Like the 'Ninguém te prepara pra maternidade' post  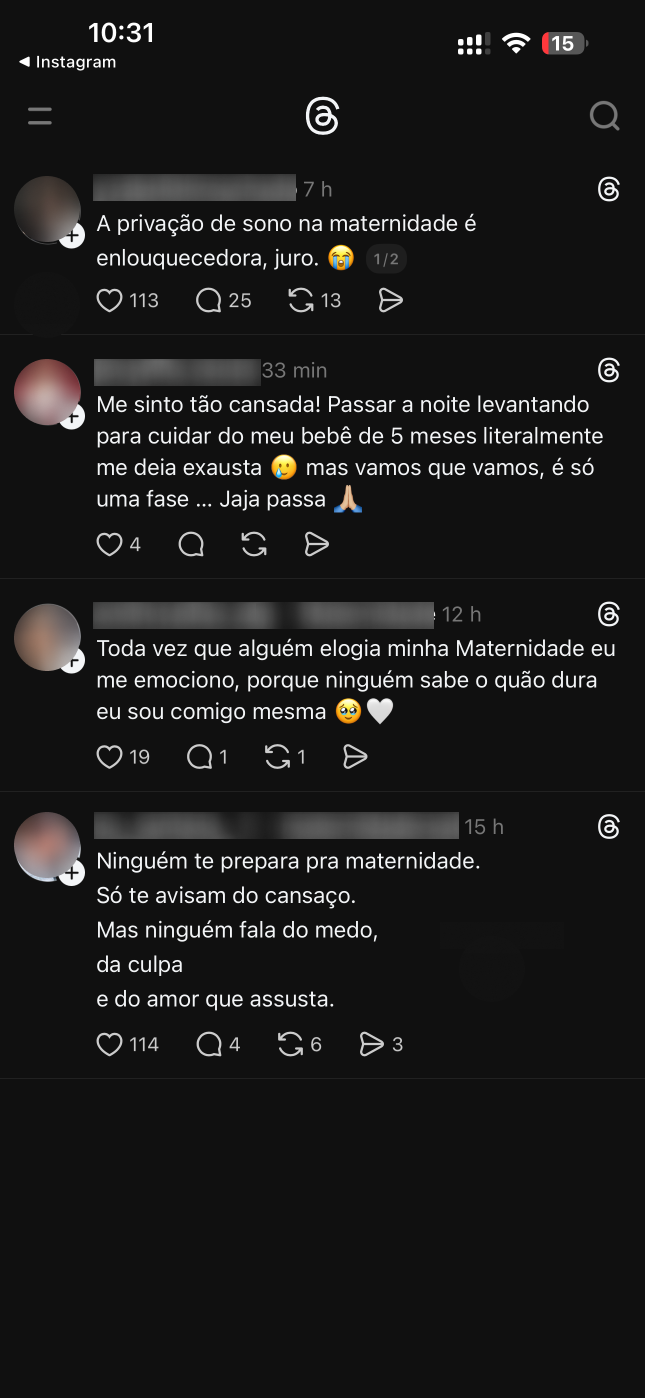(109, 1044)
